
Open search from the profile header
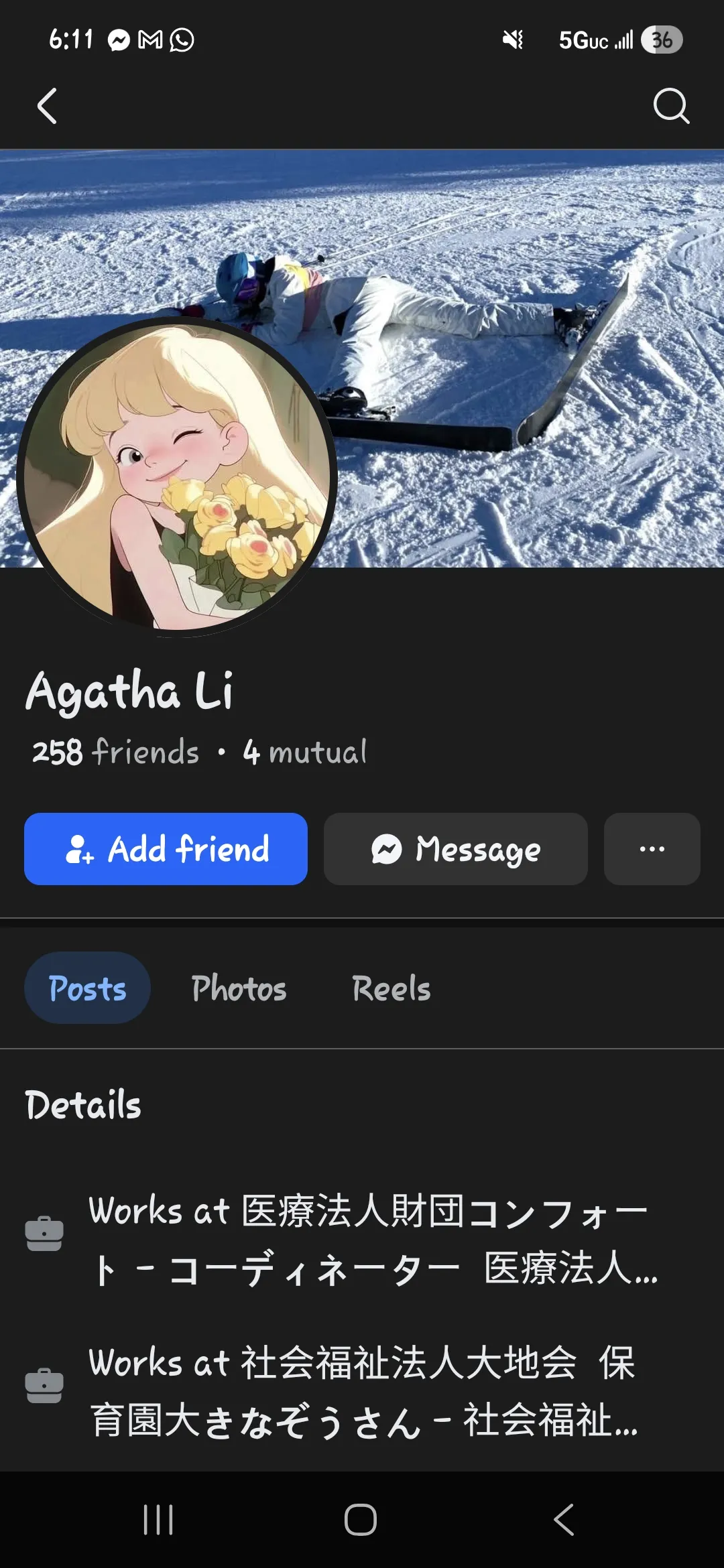tap(671, 106)
